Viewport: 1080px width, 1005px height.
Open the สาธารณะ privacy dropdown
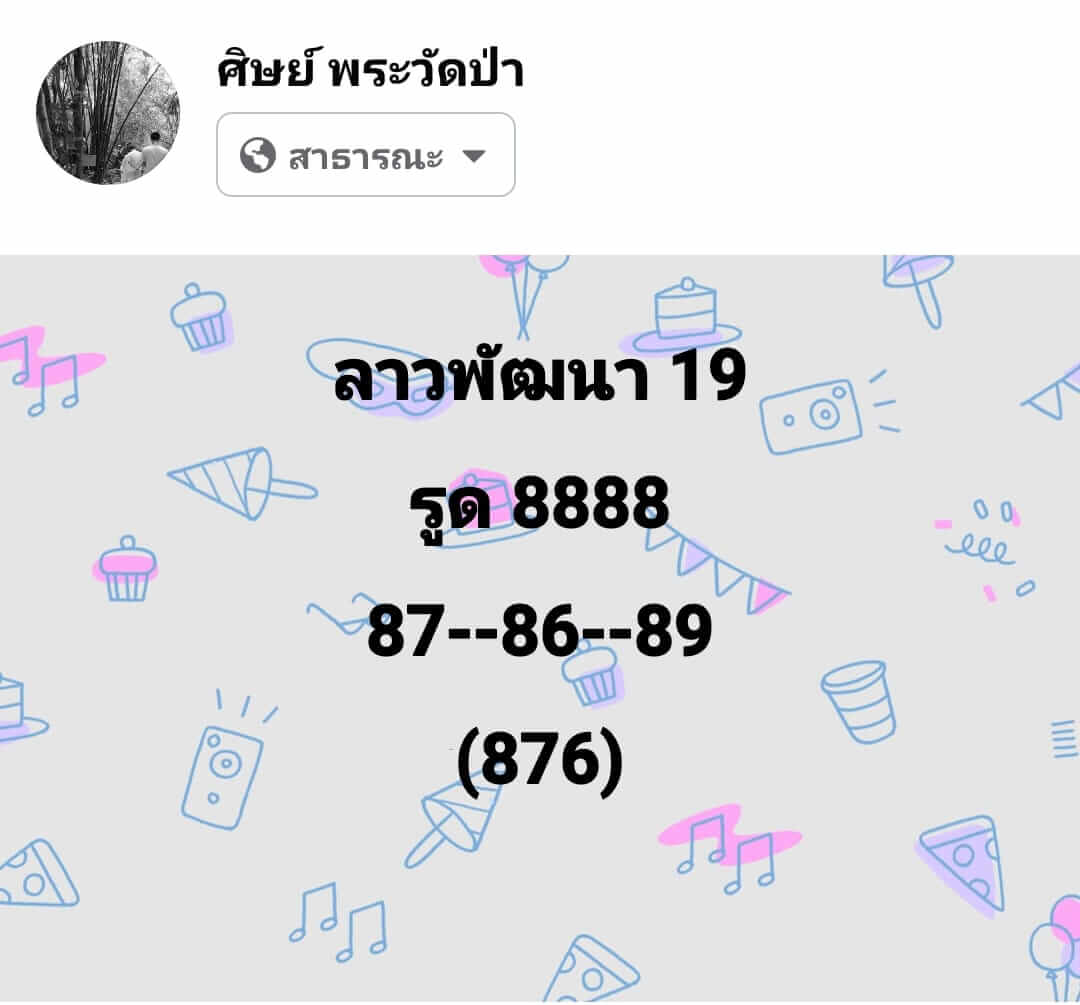coord(365,155)
